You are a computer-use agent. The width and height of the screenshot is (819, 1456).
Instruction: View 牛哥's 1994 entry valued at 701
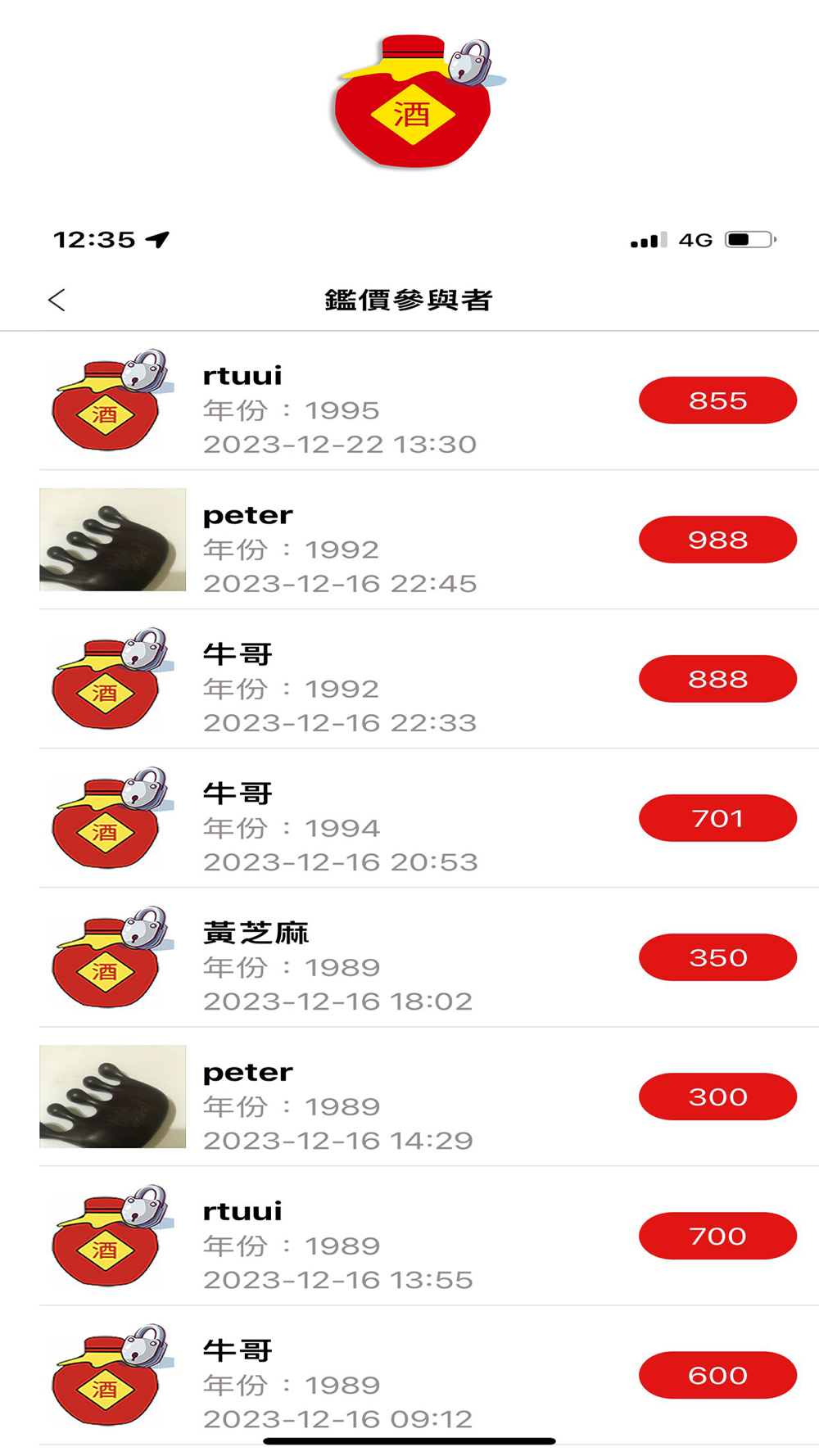(x=409, y=819)
